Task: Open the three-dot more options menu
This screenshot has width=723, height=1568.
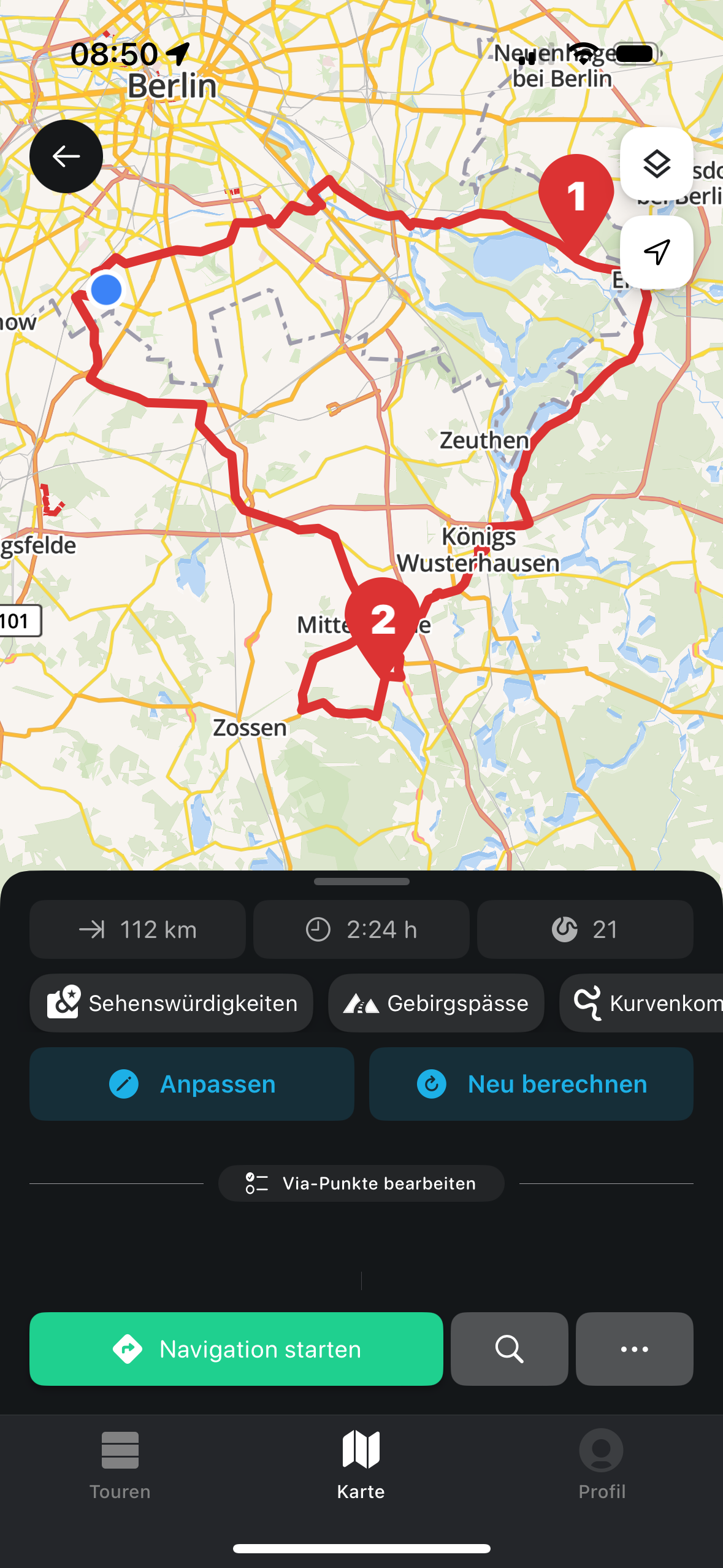Action: coord(635,1349)
